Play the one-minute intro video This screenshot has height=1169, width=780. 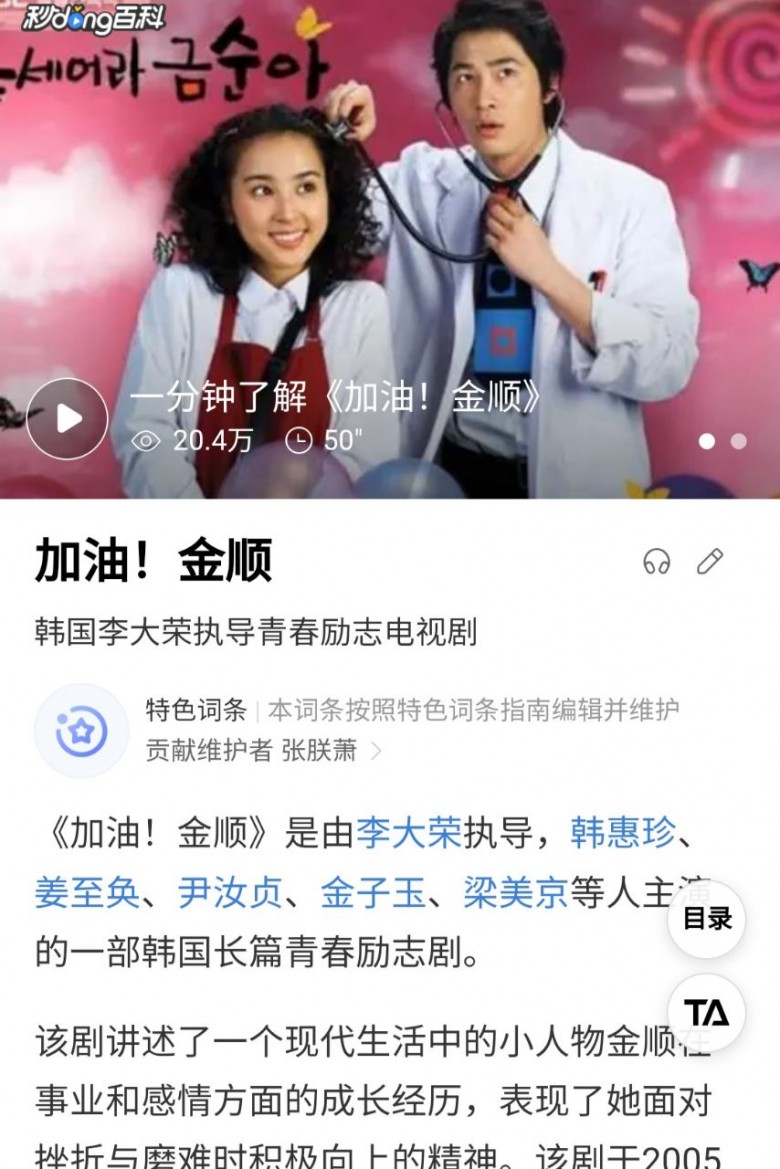67,418
